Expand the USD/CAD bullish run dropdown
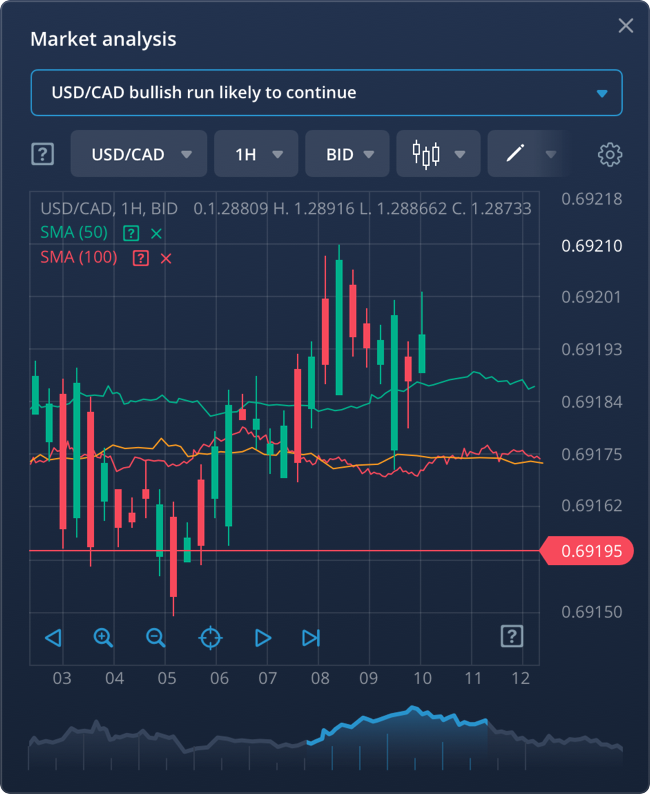 tap(326, 93)
